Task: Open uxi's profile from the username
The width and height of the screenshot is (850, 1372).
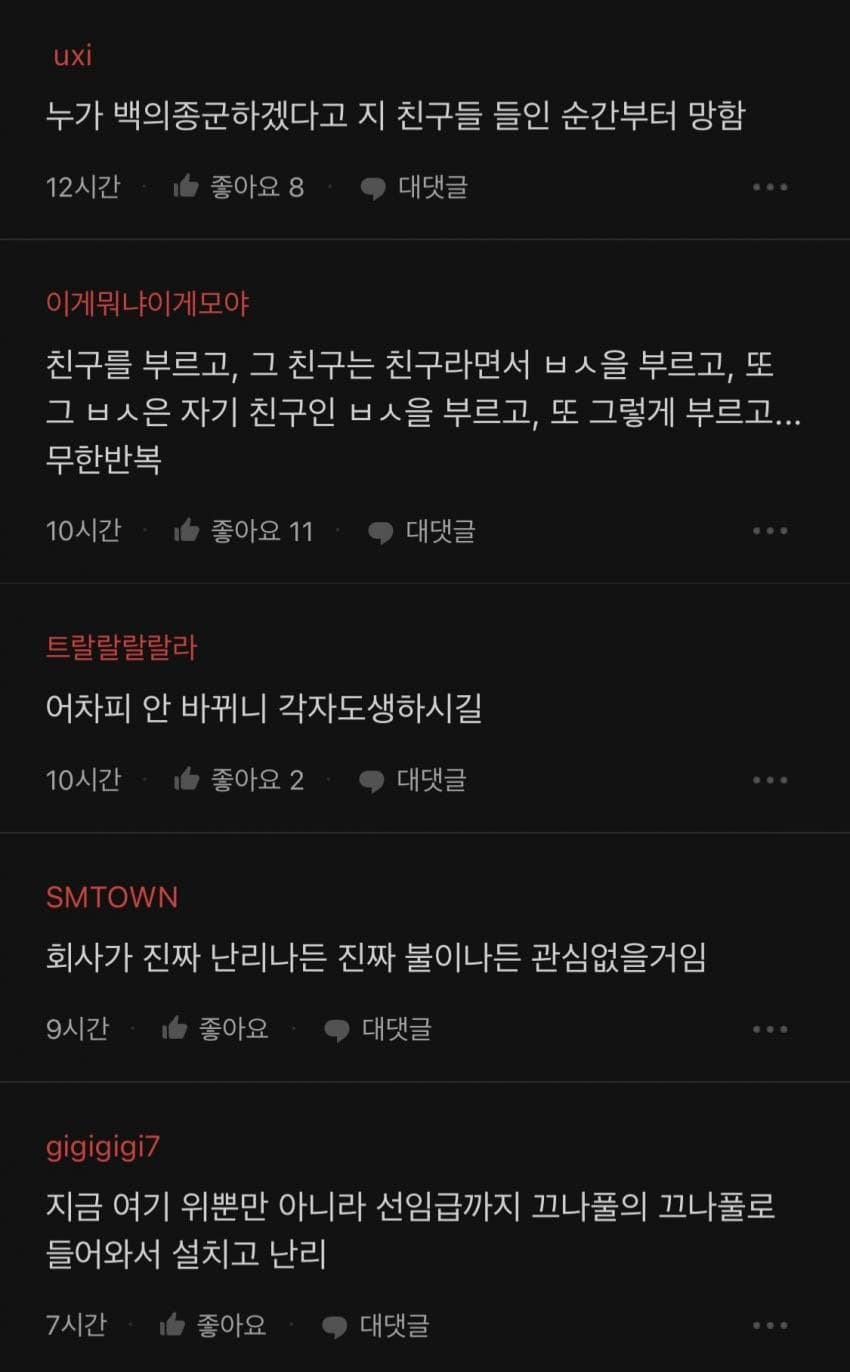Action: [x=72, y=55]
